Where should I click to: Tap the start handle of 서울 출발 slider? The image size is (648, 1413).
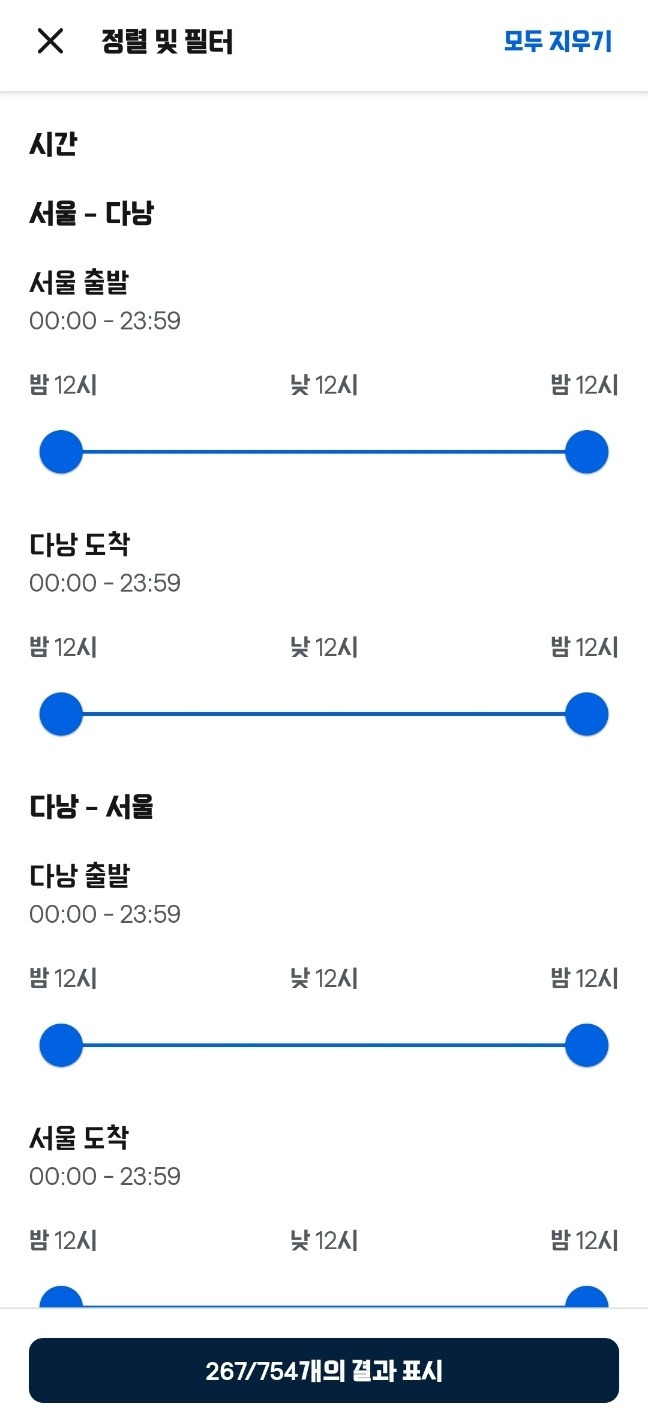(61, 452)
